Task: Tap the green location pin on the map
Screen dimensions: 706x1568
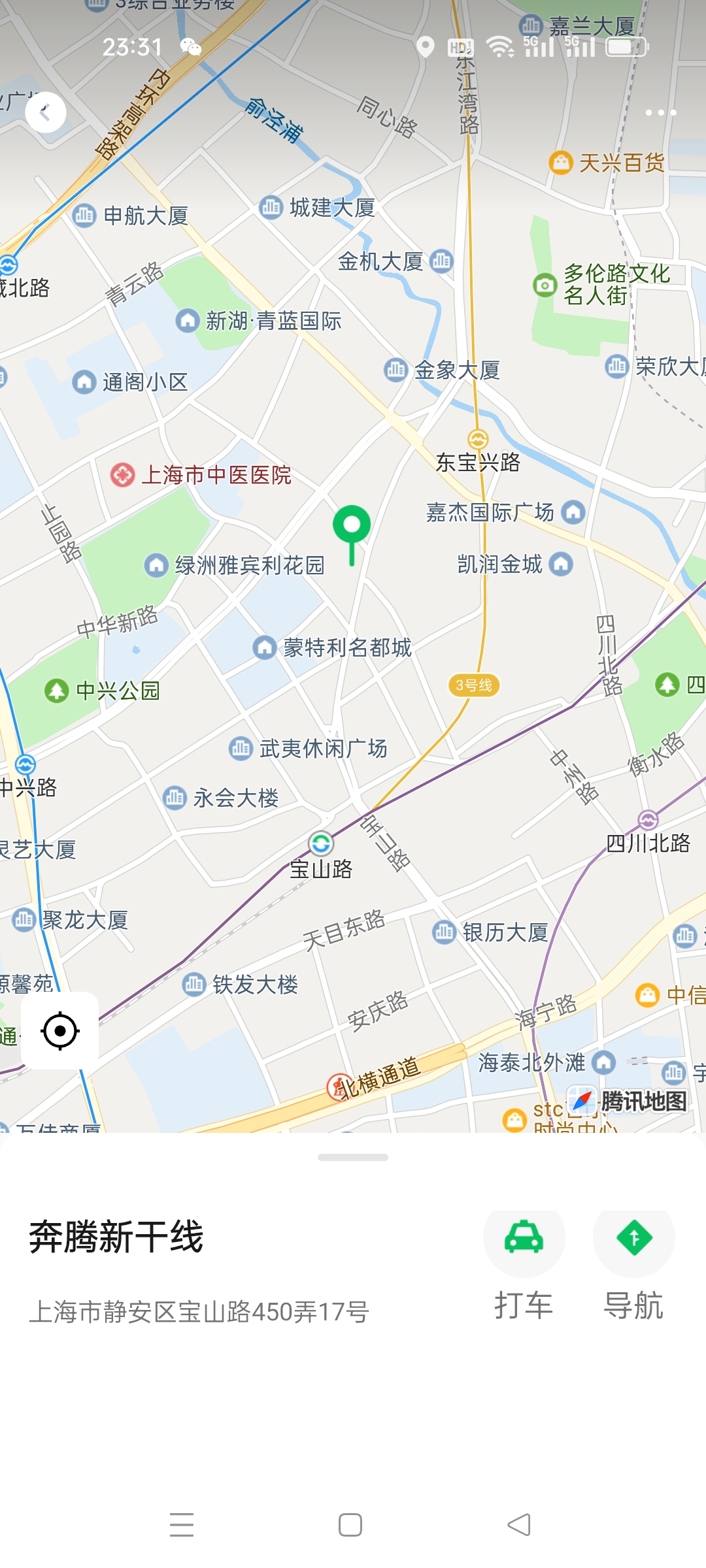Action: [x=352, y=527]
